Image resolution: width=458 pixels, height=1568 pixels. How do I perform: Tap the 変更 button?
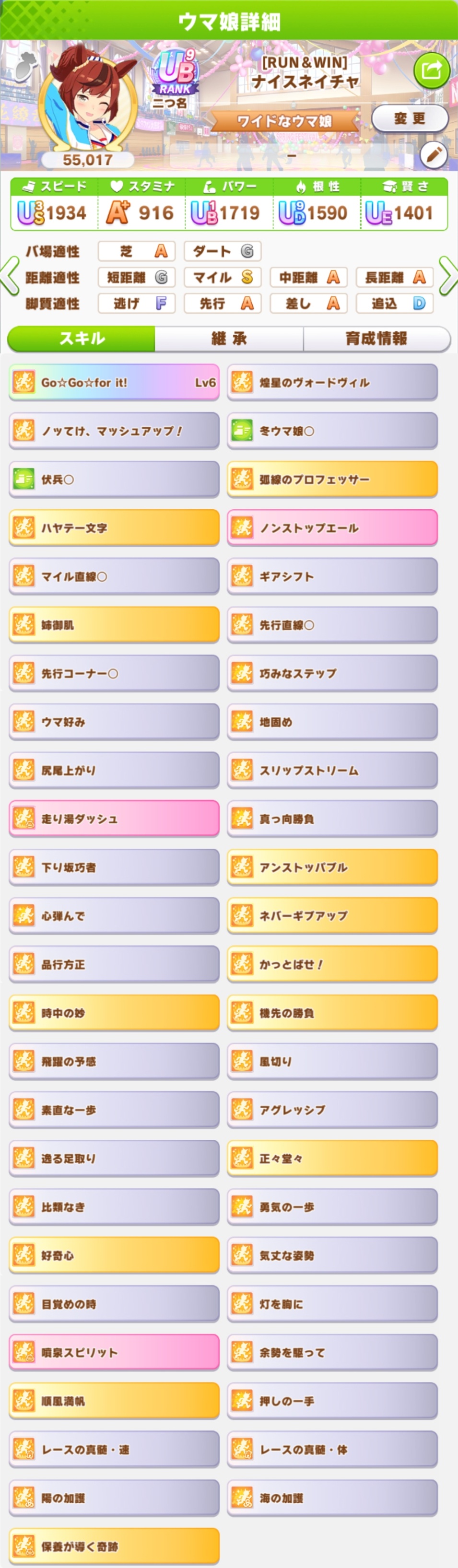(x=409, y=119)
